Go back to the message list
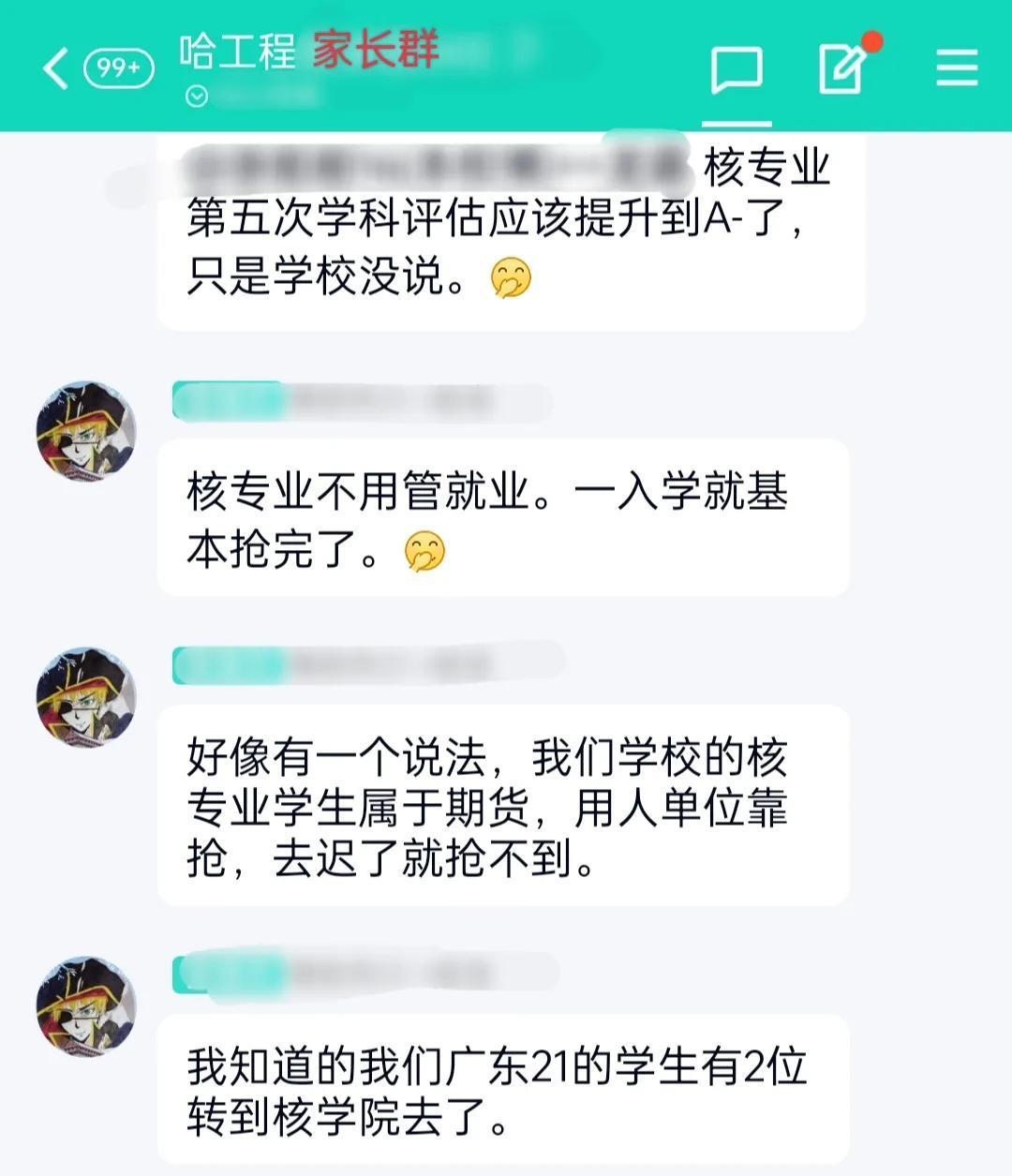The image size is (1012, 1176). pyautogui.click(x=56, y=68)
